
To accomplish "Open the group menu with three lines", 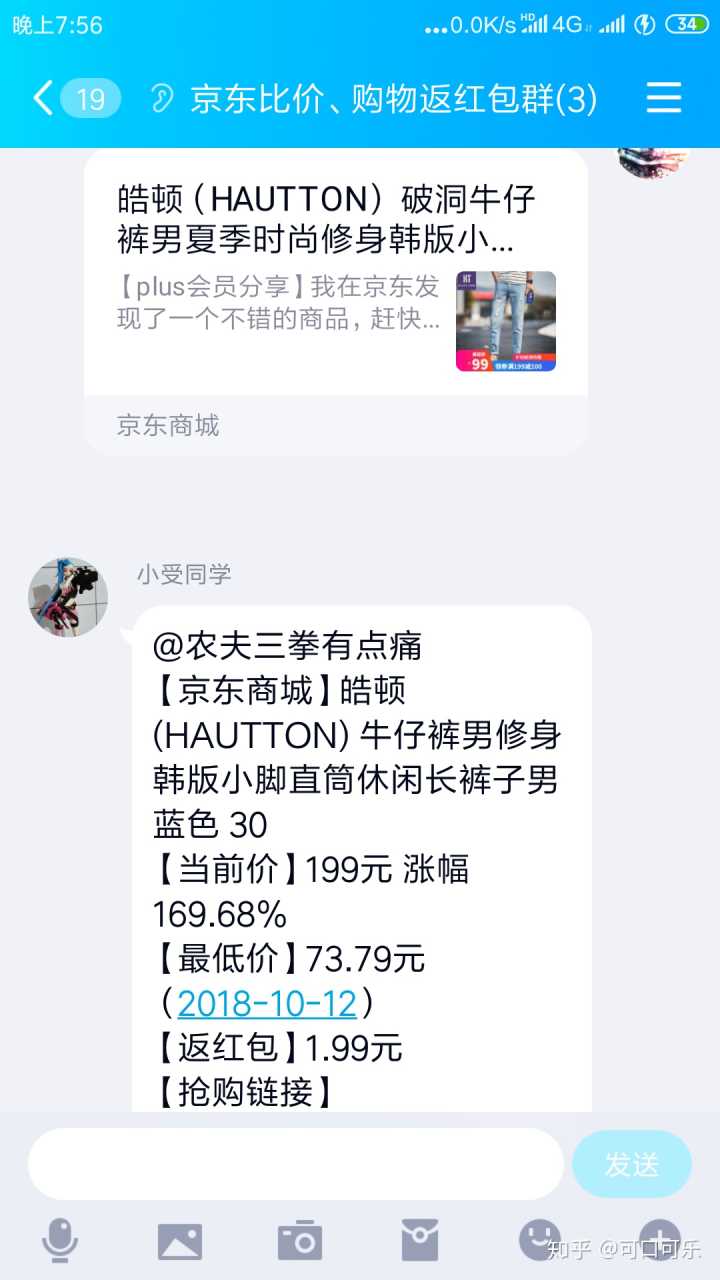I will 663,98.
